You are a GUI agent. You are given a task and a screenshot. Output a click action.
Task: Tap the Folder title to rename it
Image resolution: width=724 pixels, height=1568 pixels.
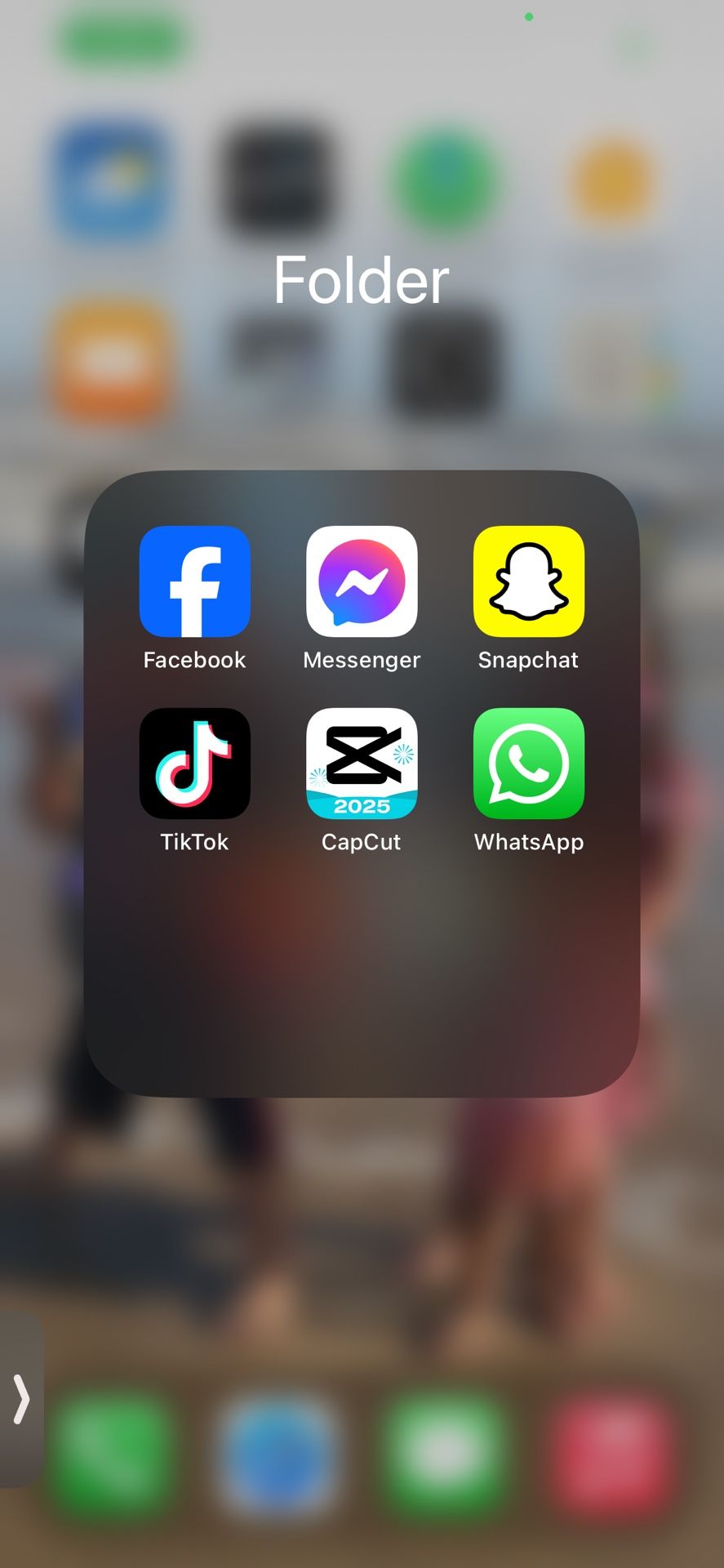[x=362, y=278]
